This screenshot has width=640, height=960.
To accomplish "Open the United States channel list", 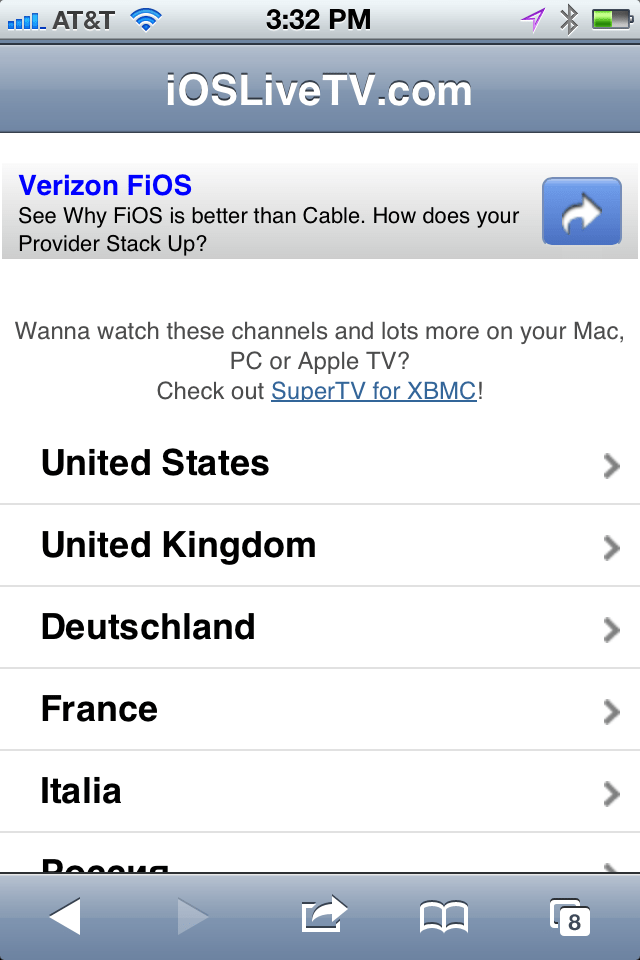I will 320,464.
